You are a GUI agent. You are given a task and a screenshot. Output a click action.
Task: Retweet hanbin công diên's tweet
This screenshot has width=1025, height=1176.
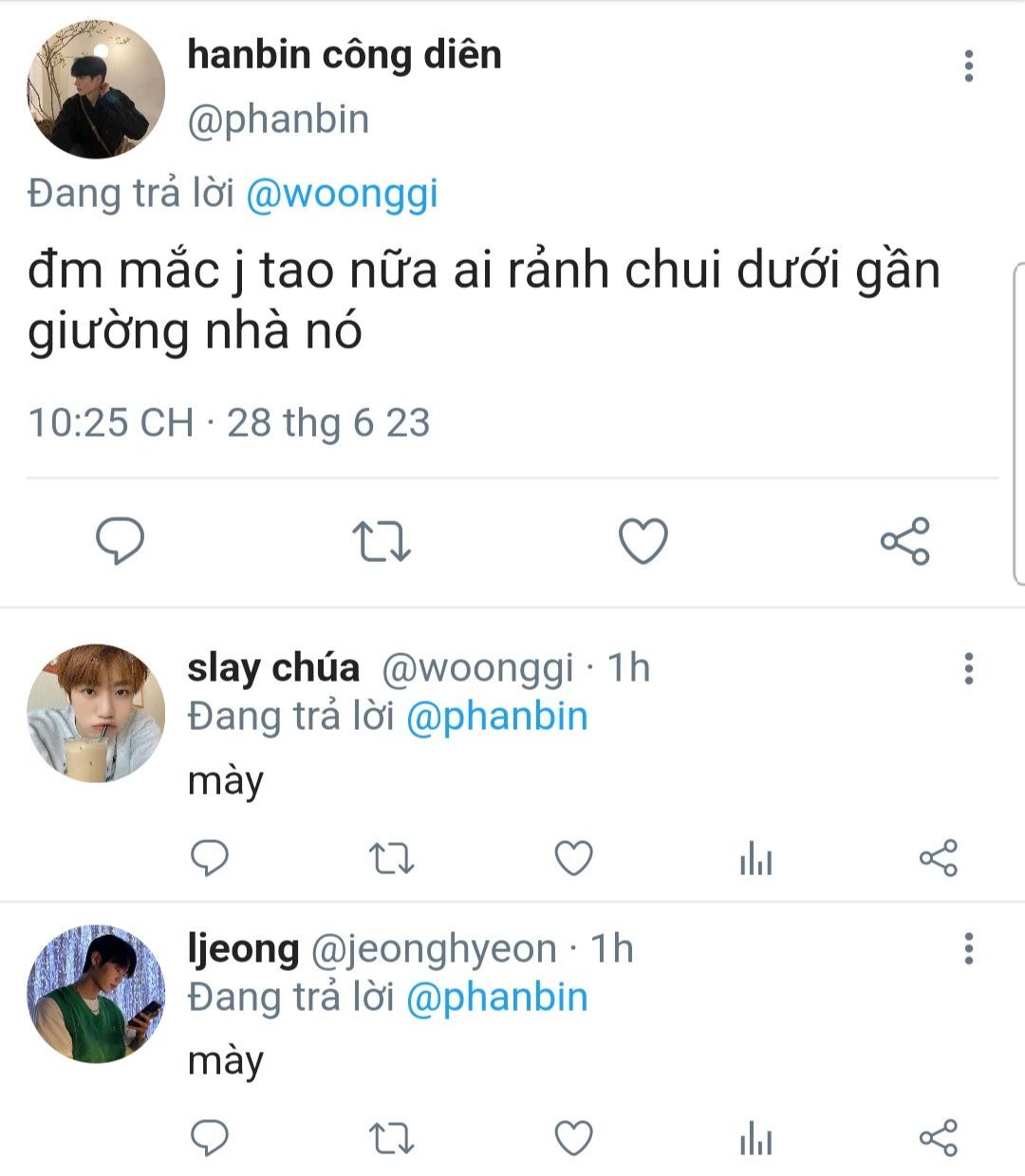click(381, 541)
